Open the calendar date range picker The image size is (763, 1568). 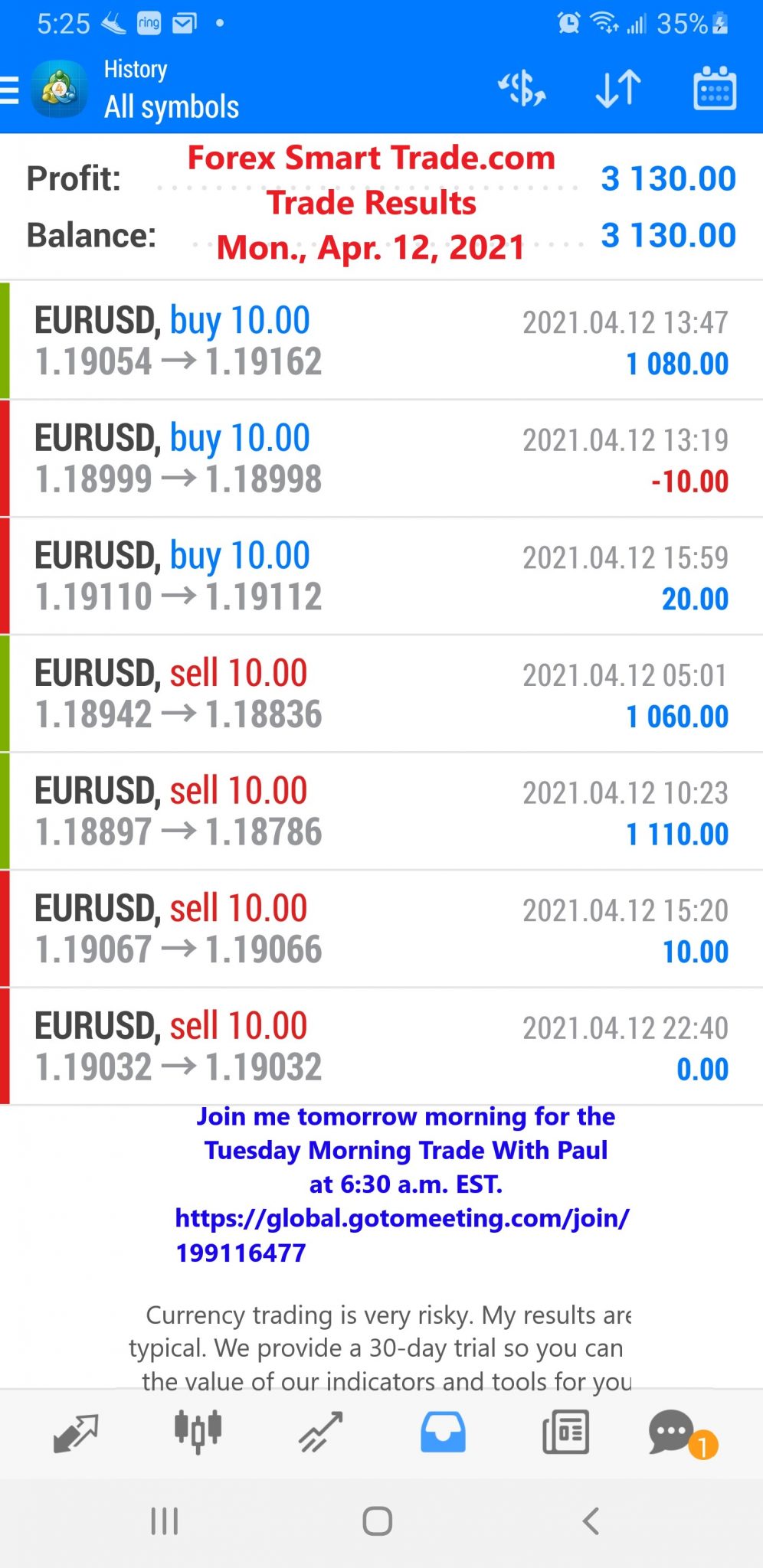point(715,88)
